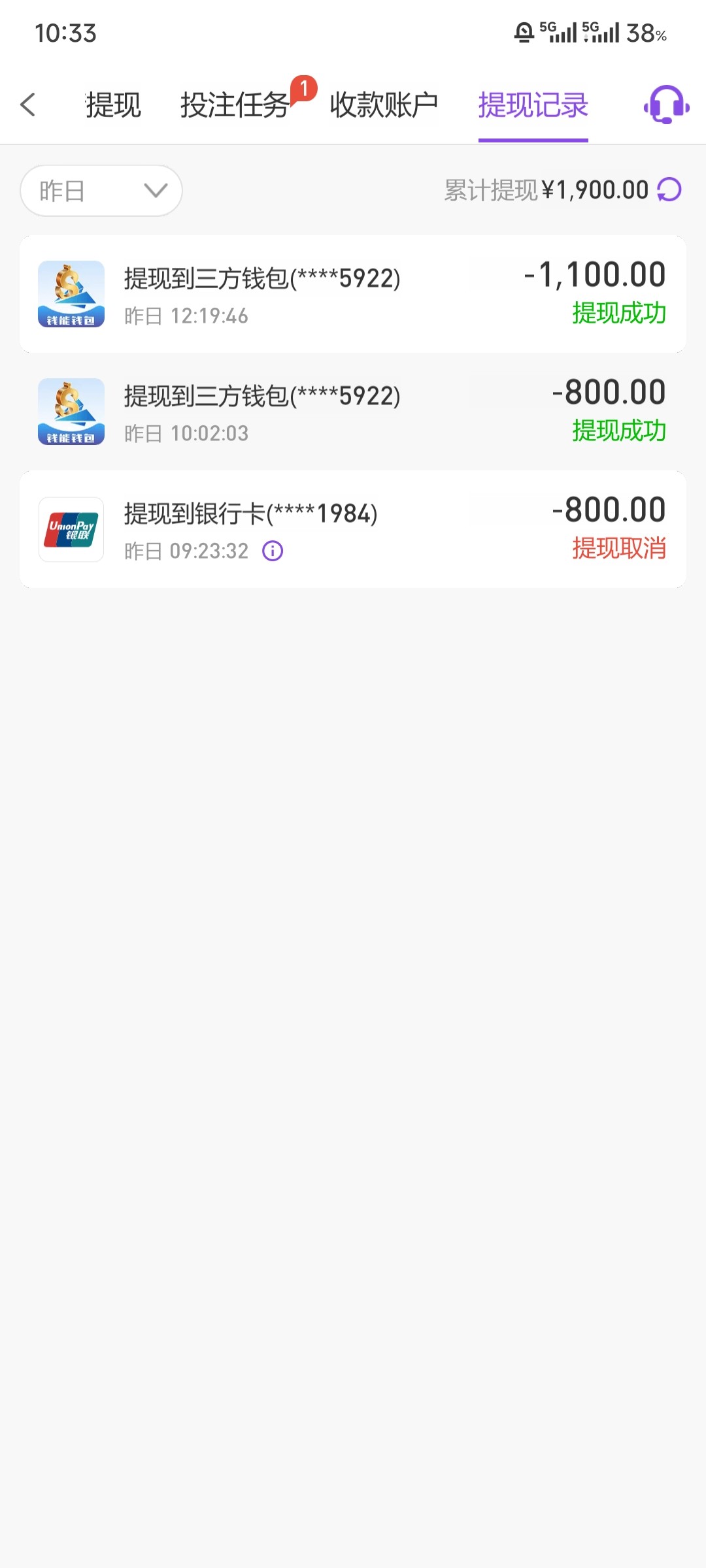This screenshot has height=1568, width=706.
Task: Select the 提现记录 tab
Action: pos(533,105)
